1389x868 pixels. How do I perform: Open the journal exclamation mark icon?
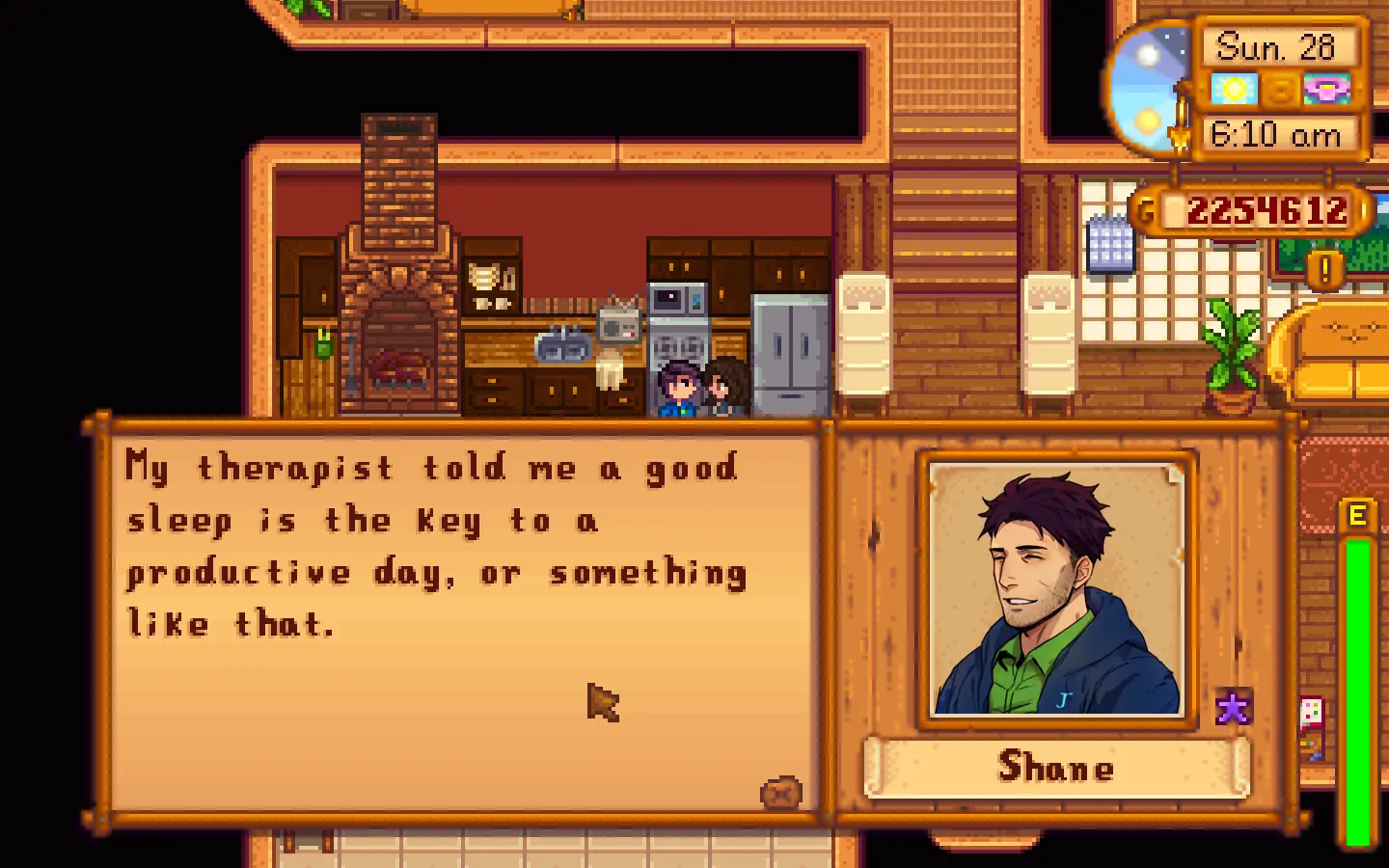coord(1325,270)
